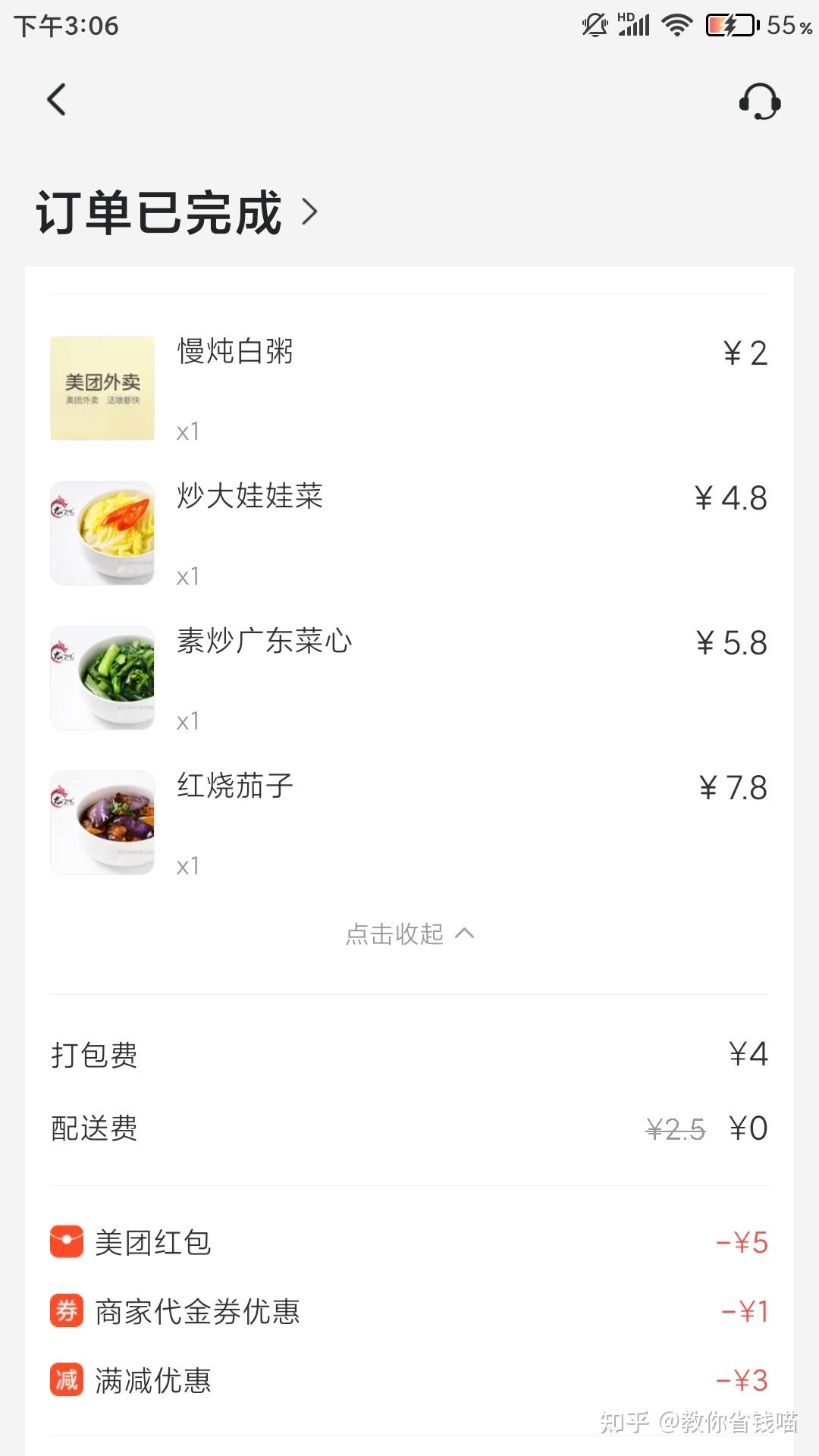Go back using the top-left arrow
Image resolution: width=819 pixels, height=1456 pixels.
coord(57,99)
